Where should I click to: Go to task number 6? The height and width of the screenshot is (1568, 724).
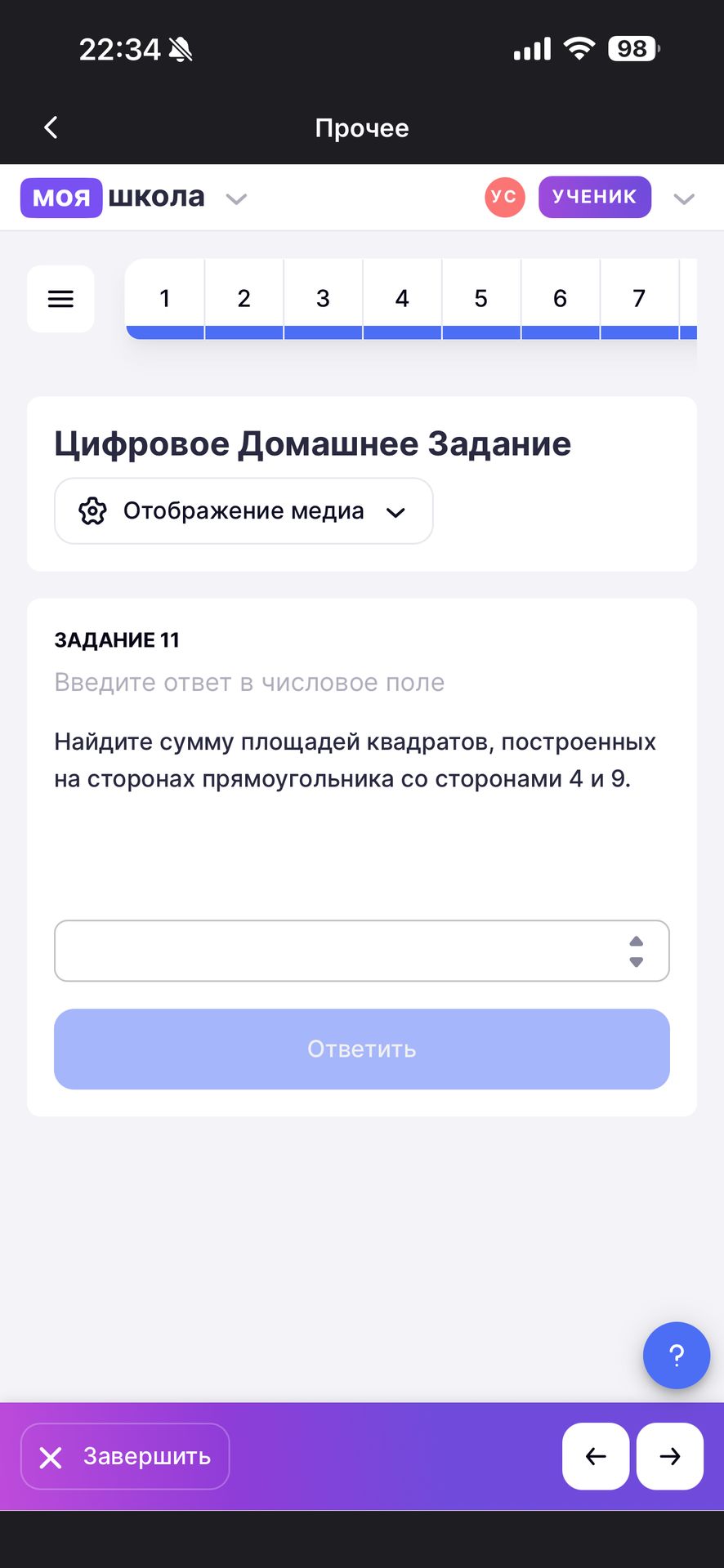tap(560, 299)
